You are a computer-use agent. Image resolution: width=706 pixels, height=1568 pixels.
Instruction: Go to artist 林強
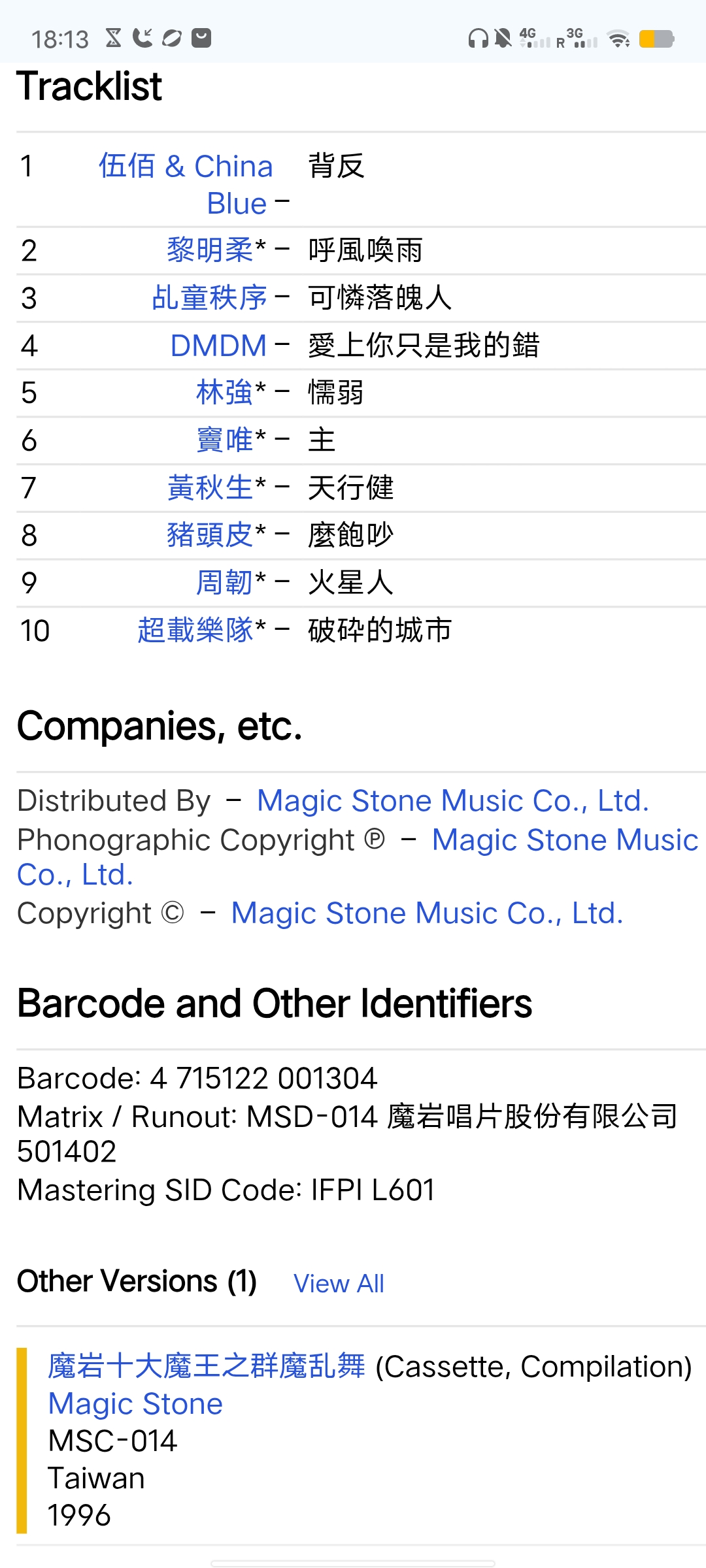tap(224, 393)
